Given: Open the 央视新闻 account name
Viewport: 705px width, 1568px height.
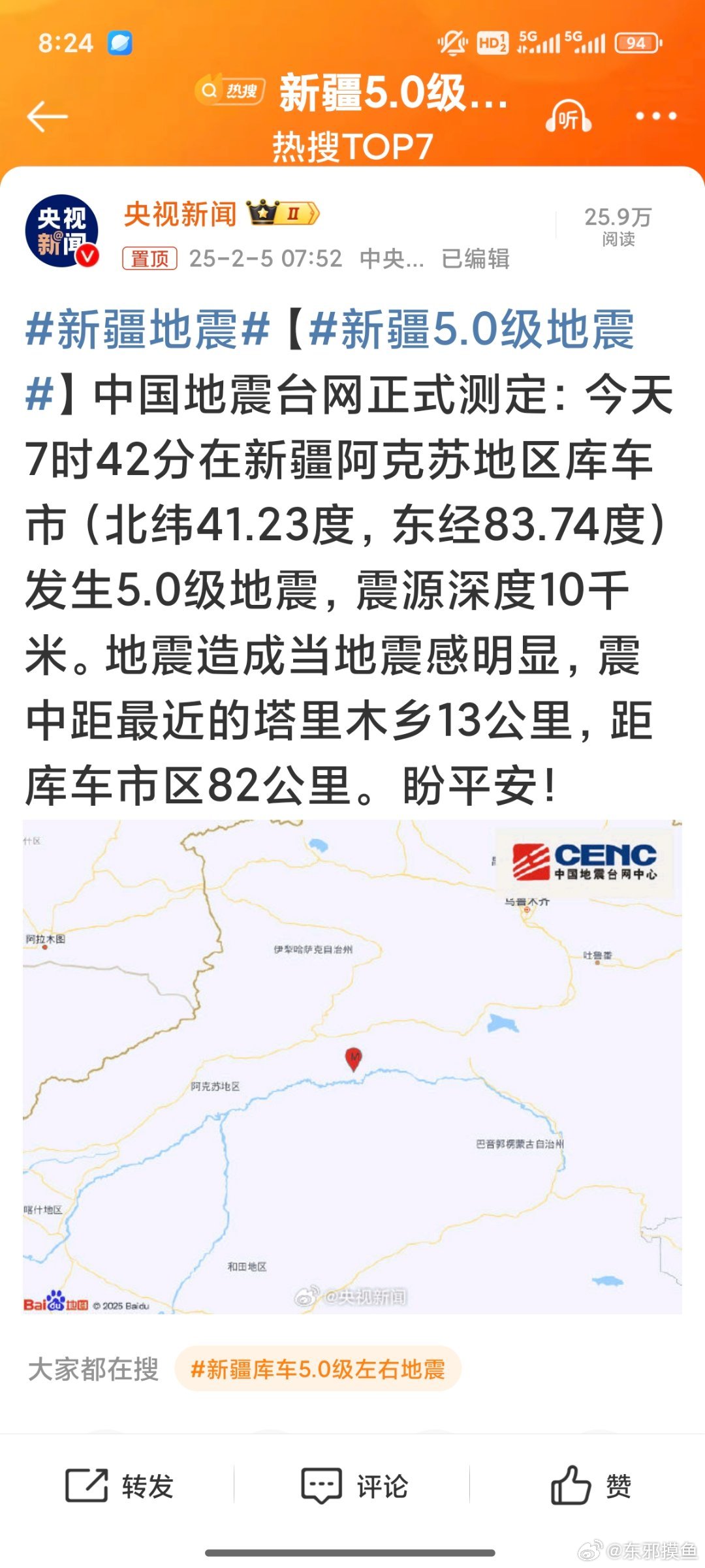Looking at the screenshot, I should [180, 214].
